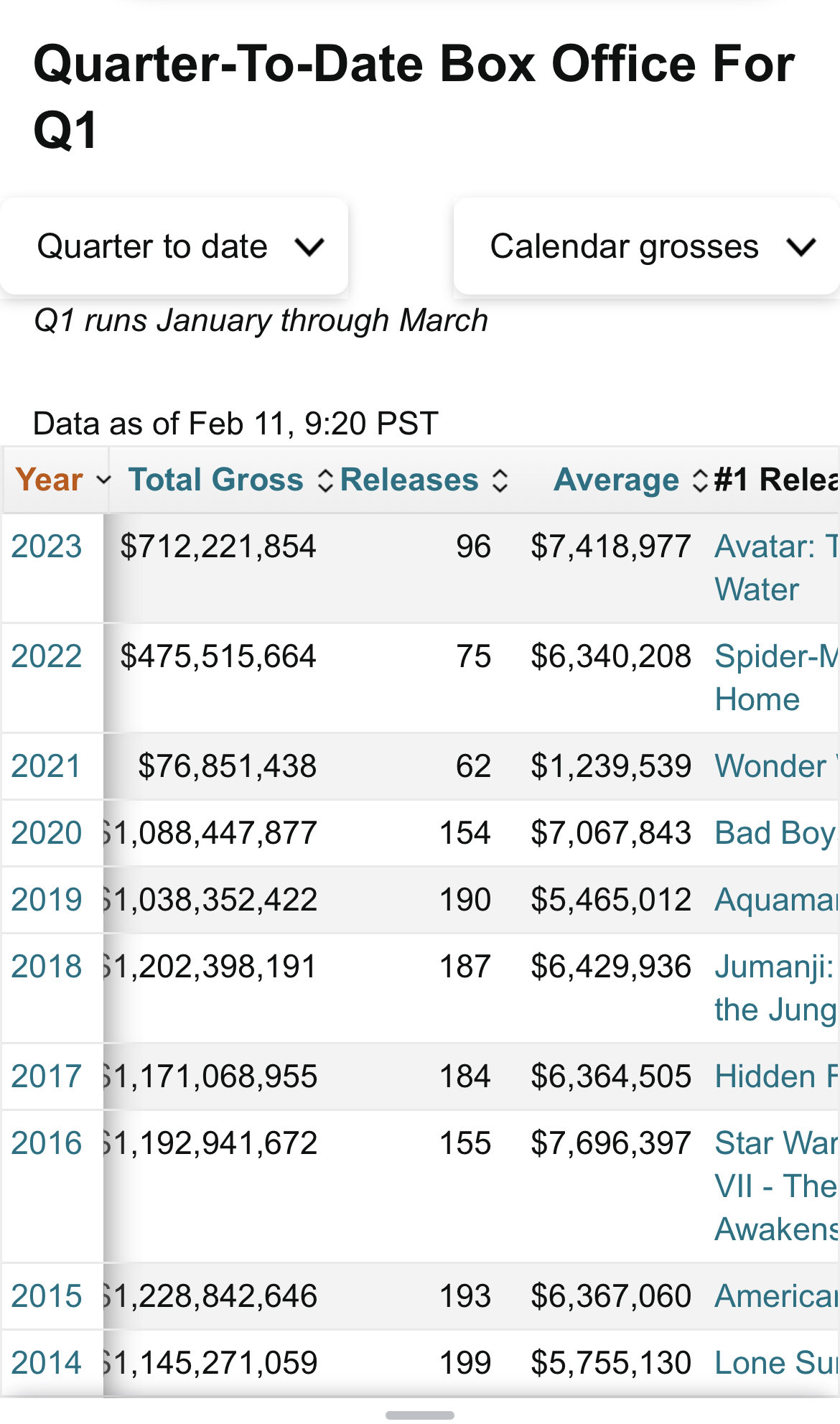840x1424 pixels.
Task: Click the Releases column sort arrows
Action: tap(500, 480)
